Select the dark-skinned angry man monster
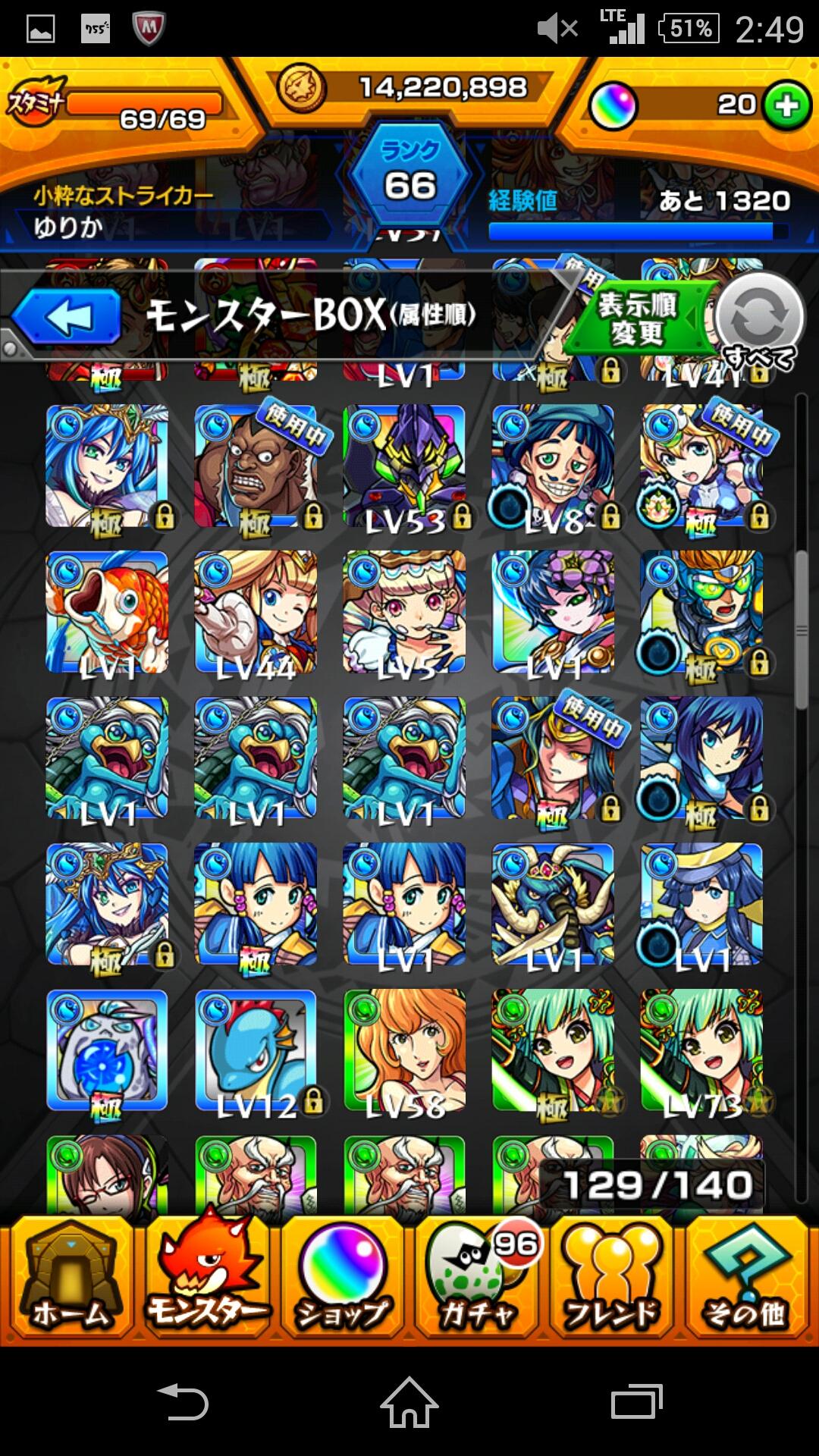 256,466
